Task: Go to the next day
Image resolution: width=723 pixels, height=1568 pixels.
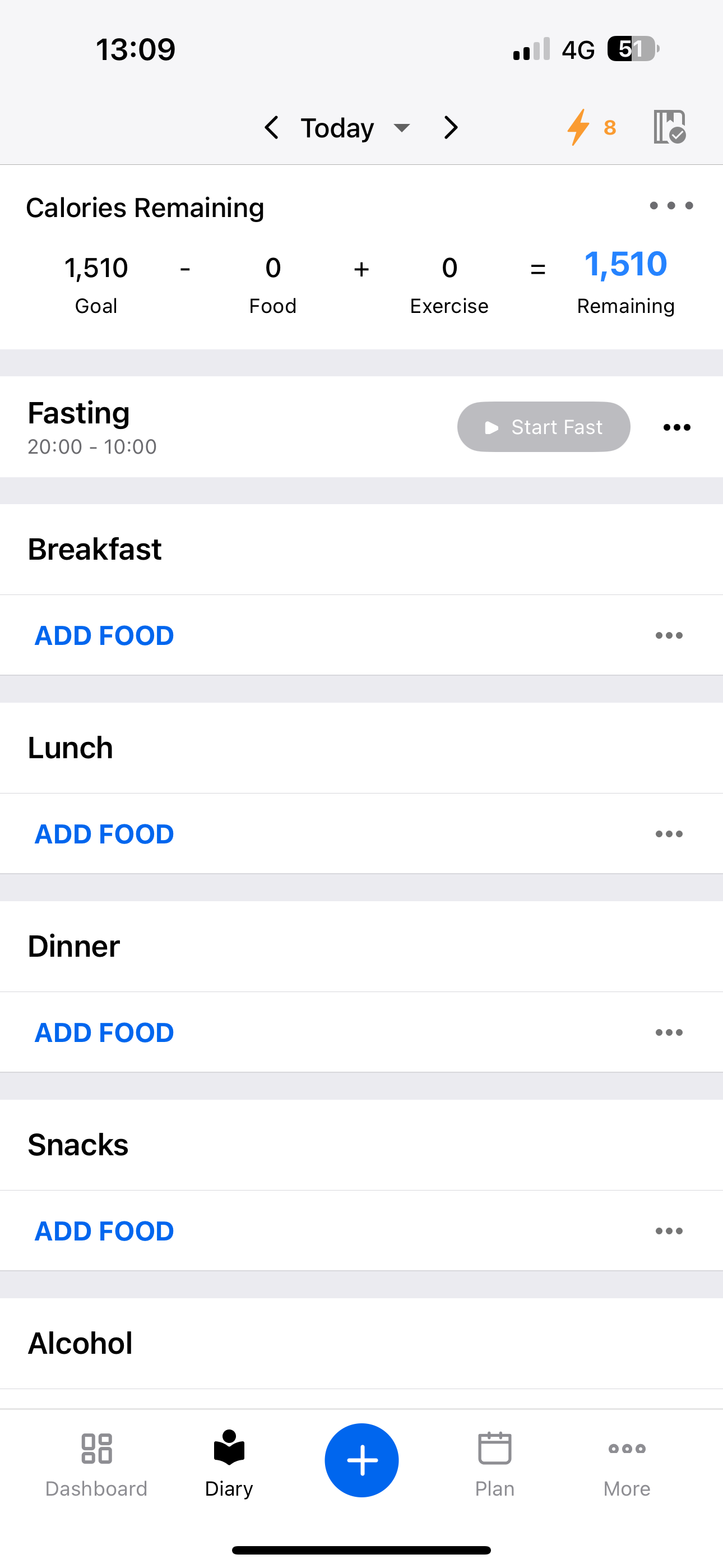Action: (451, 128)
